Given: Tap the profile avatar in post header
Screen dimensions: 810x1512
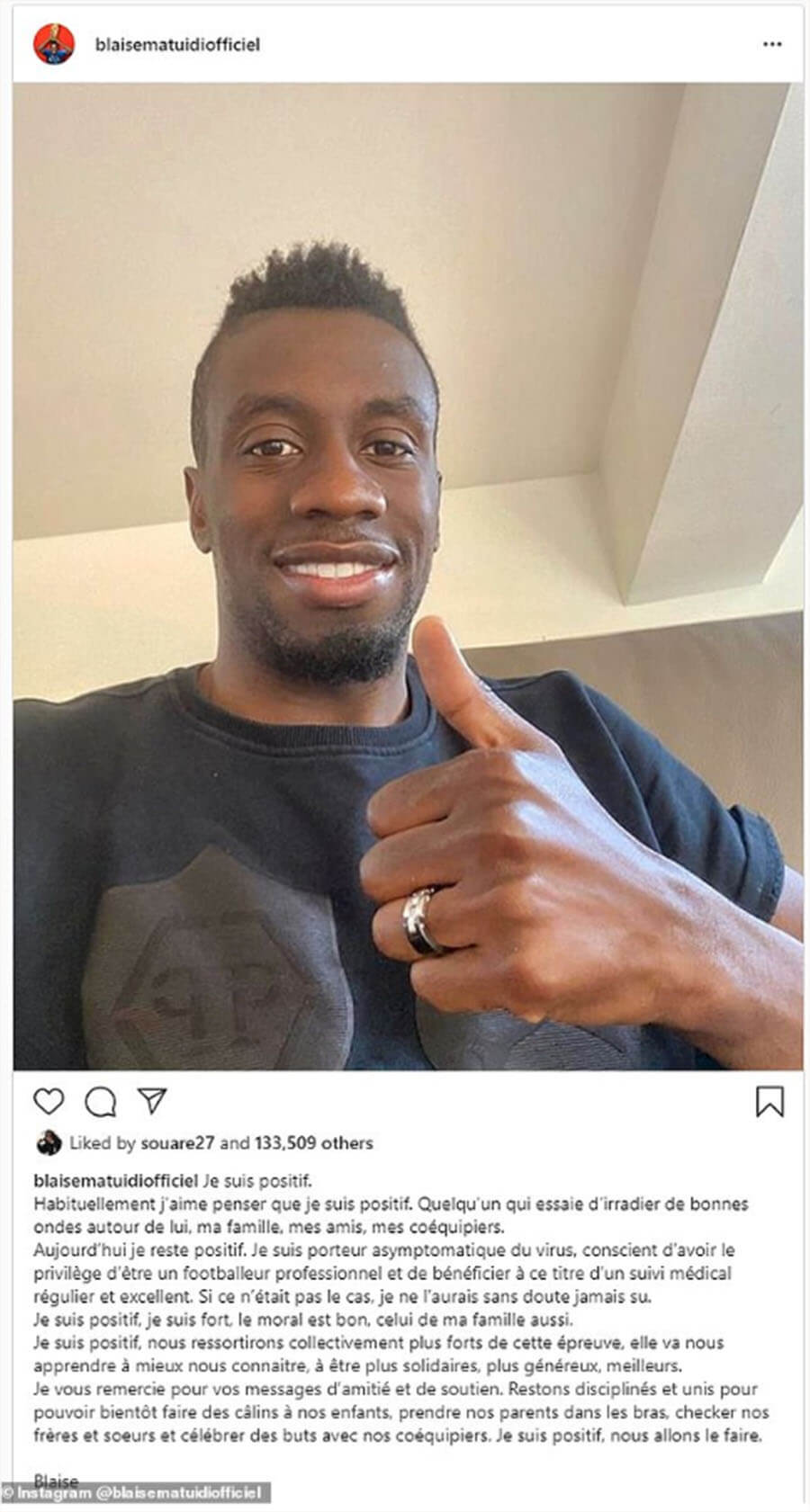Looking at the screenshot, I should (54, 44).
